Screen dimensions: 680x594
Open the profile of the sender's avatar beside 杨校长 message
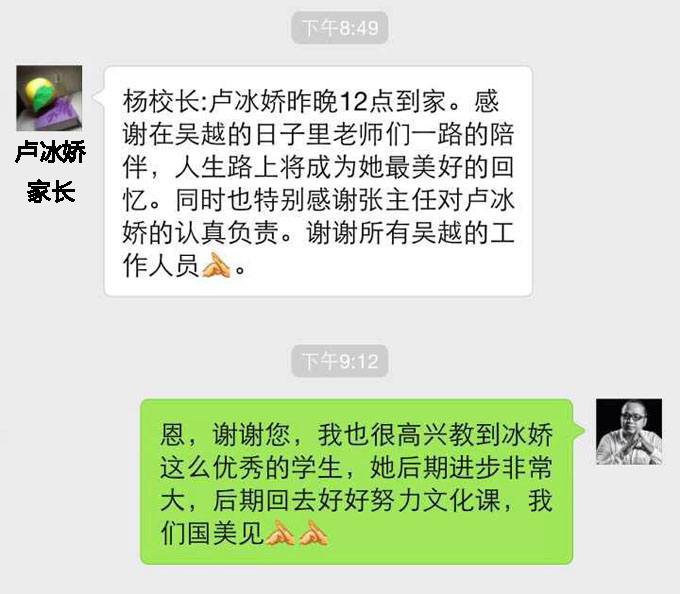[49, 98]
